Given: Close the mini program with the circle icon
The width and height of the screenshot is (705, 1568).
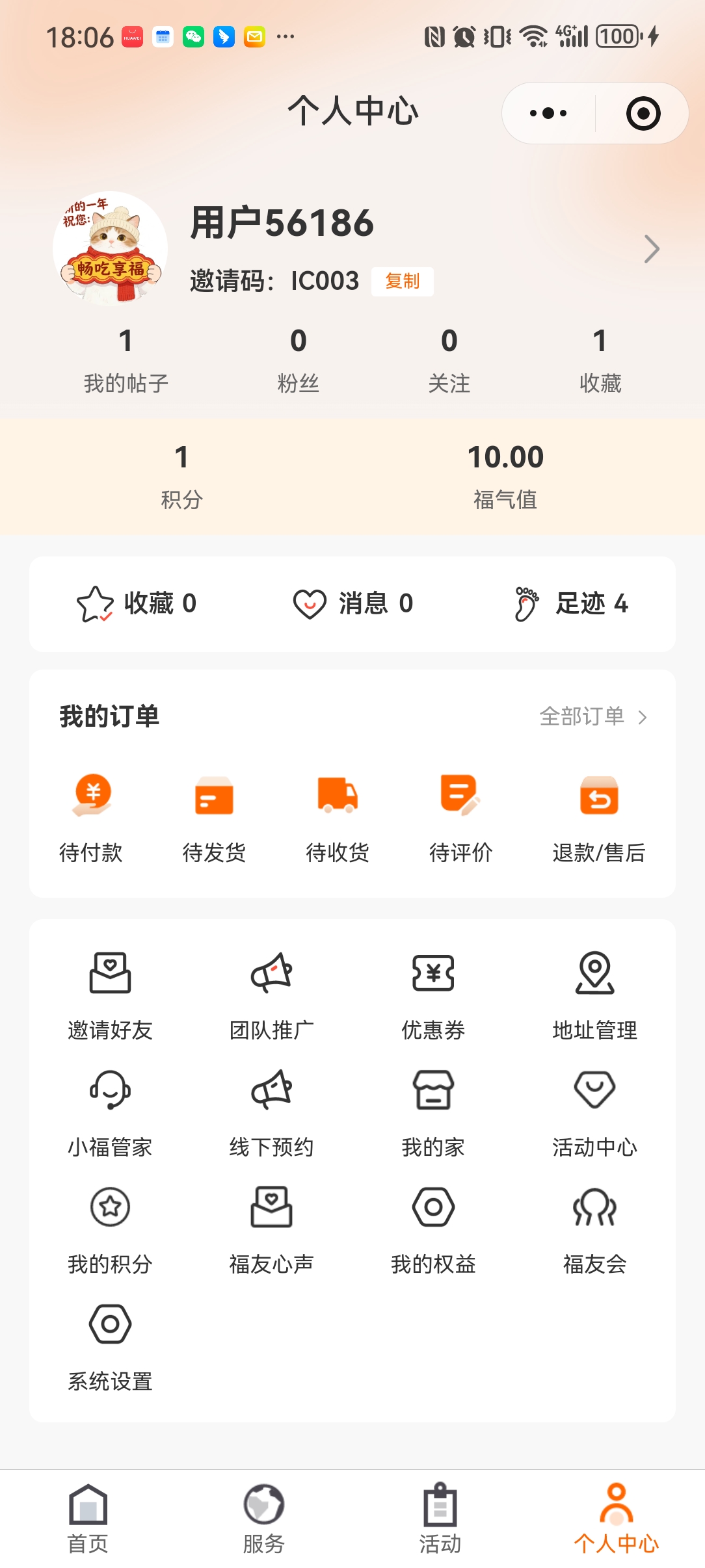Looking at the screenshot, I should (643, 113).
